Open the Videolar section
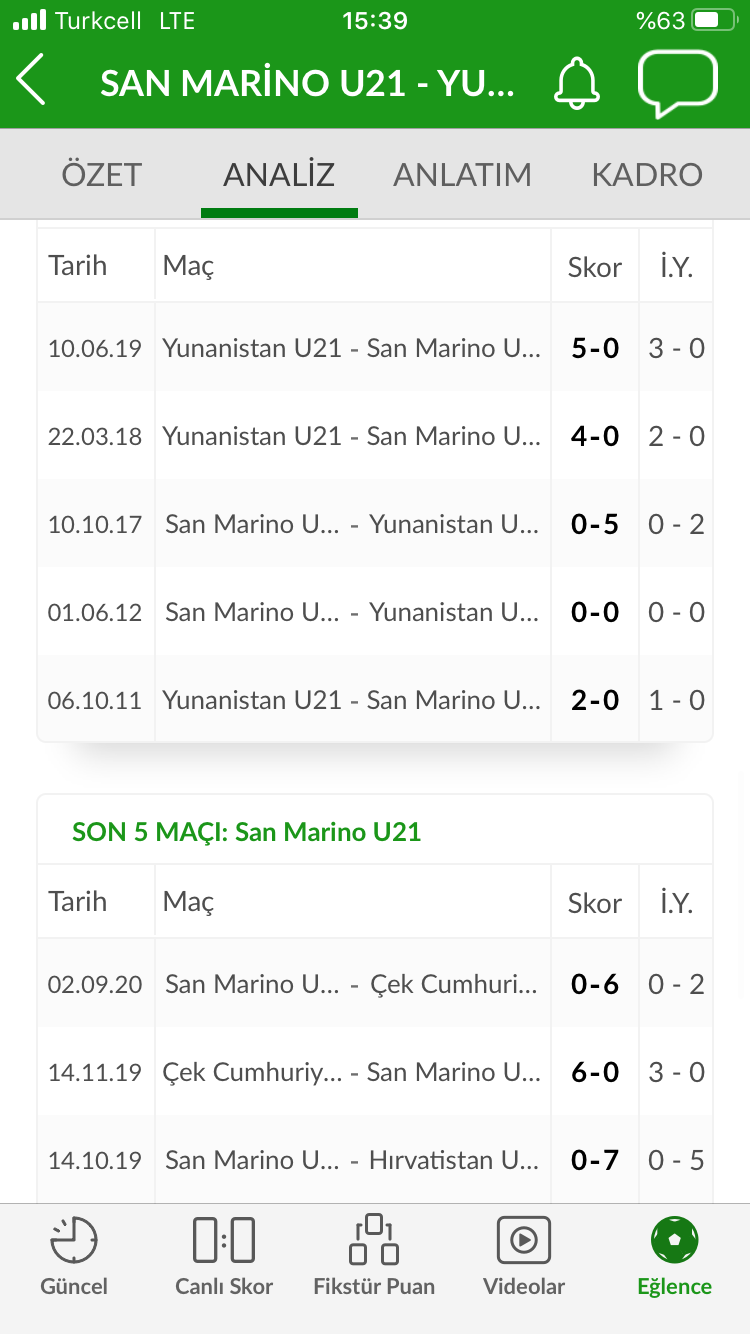The height and width of the screenshot is (1334, 750). pyautogui.click(x=524, y=1256)
